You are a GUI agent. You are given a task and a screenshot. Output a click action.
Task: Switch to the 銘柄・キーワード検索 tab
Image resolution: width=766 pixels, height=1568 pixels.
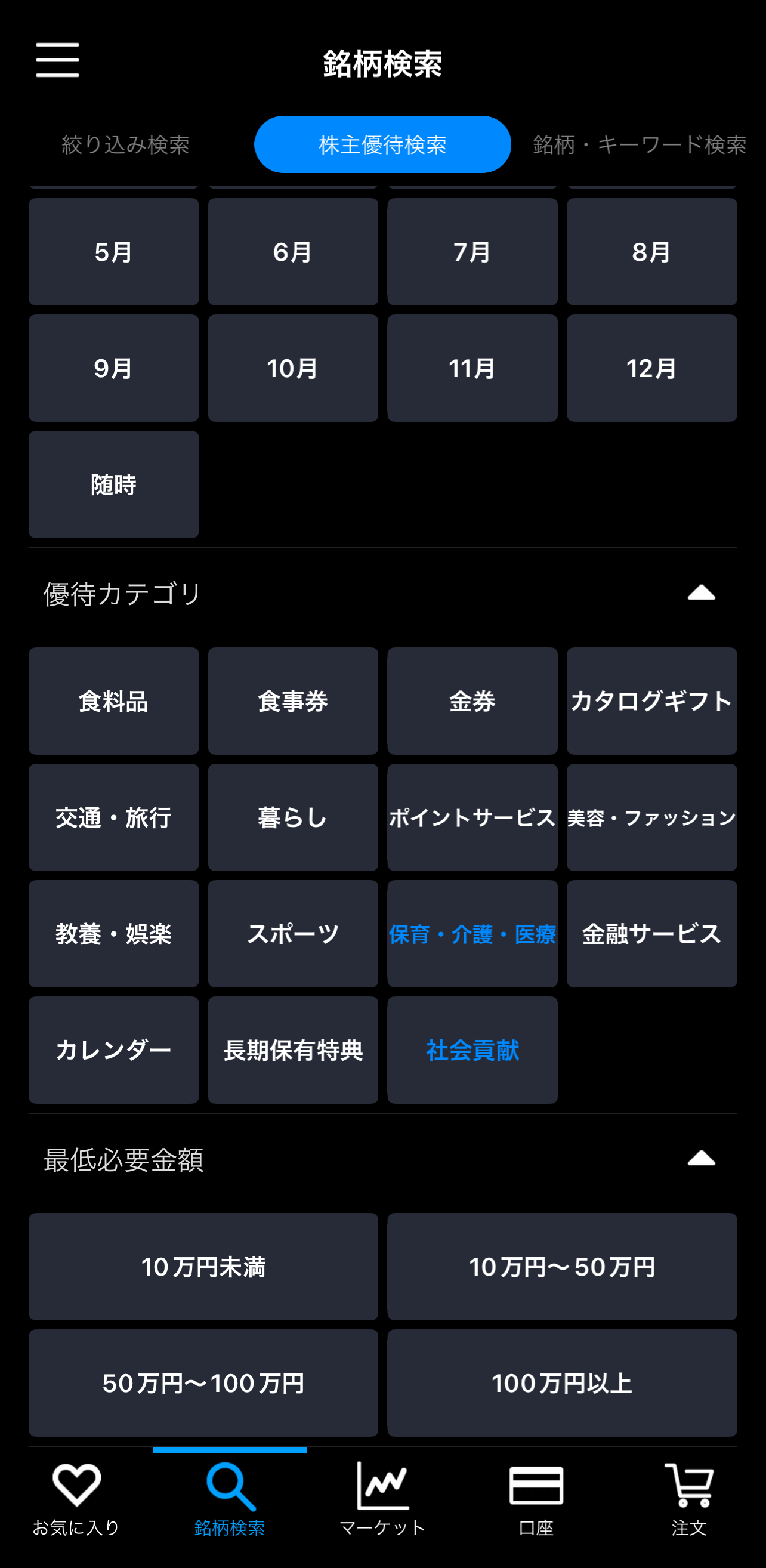[x=639, y=145]
